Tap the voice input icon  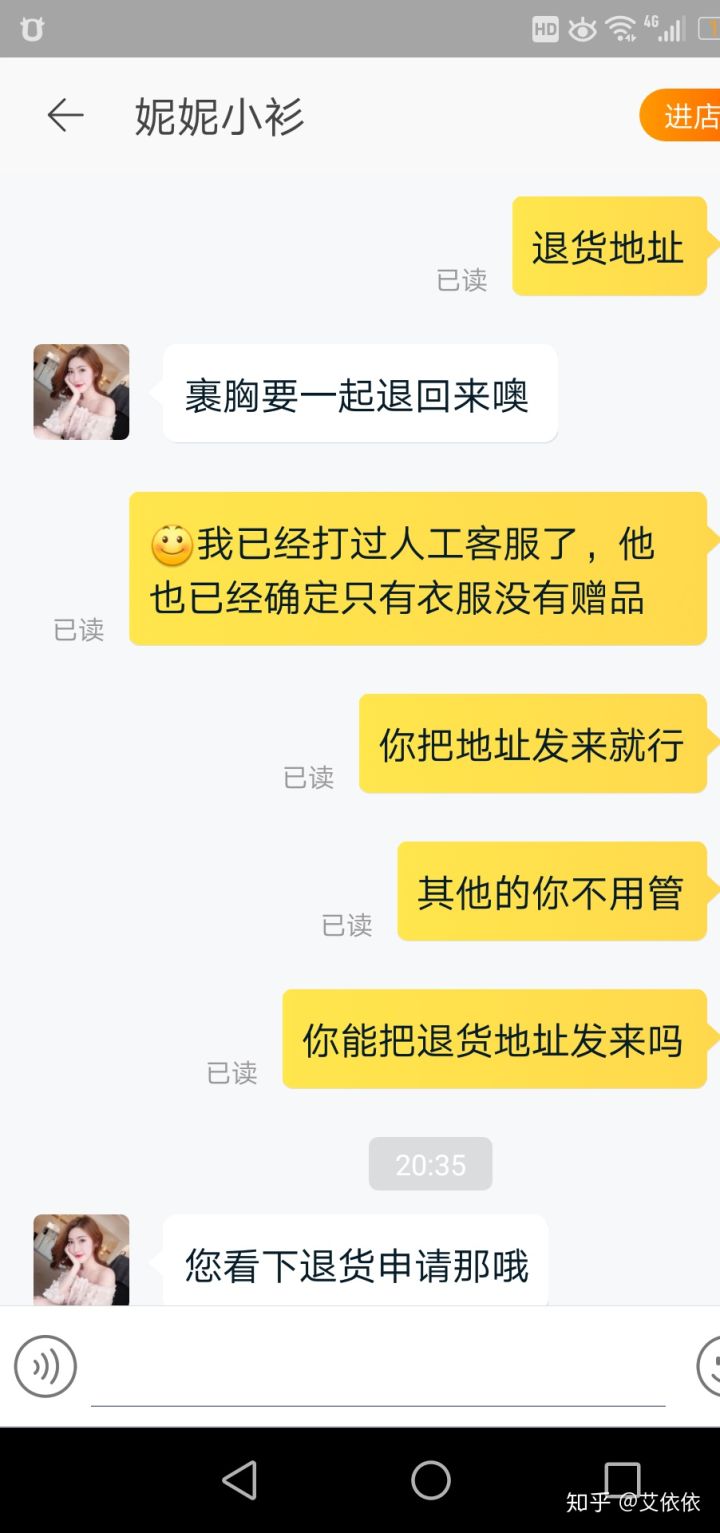[45, 1366]
